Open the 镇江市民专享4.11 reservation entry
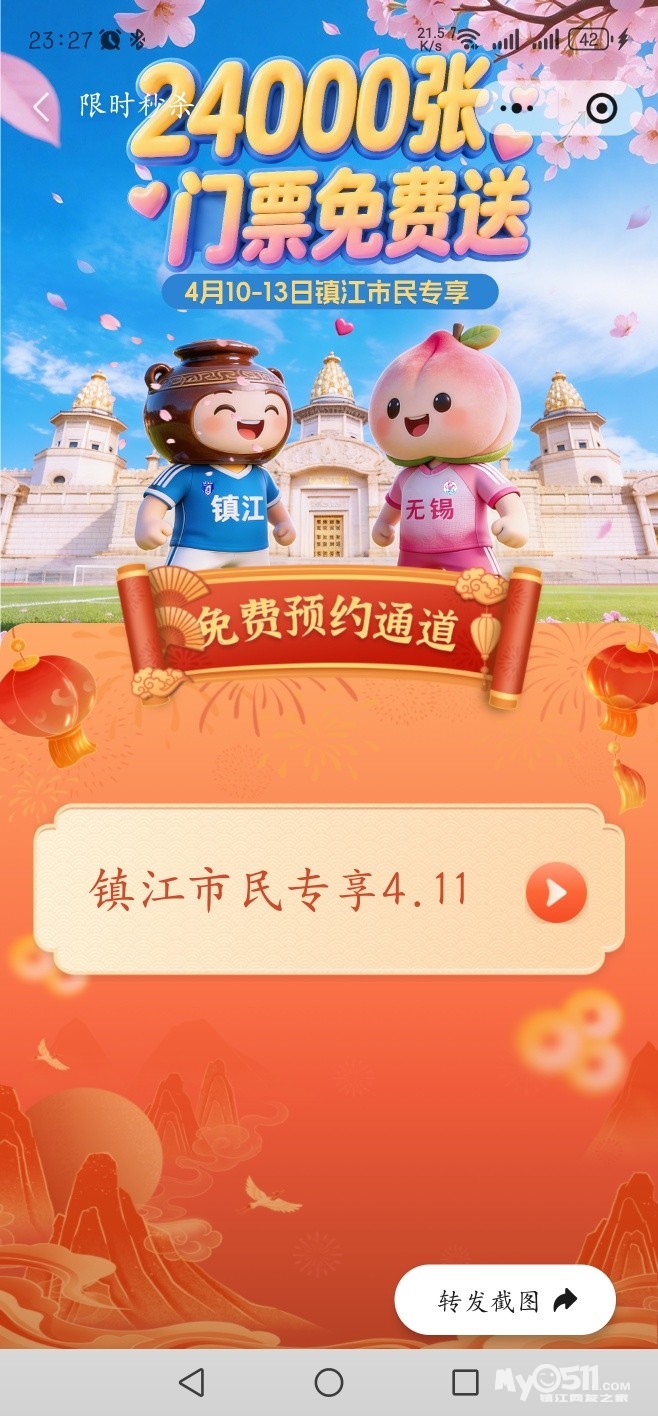This screenshot has width=658, height=1416. point(329,890)
